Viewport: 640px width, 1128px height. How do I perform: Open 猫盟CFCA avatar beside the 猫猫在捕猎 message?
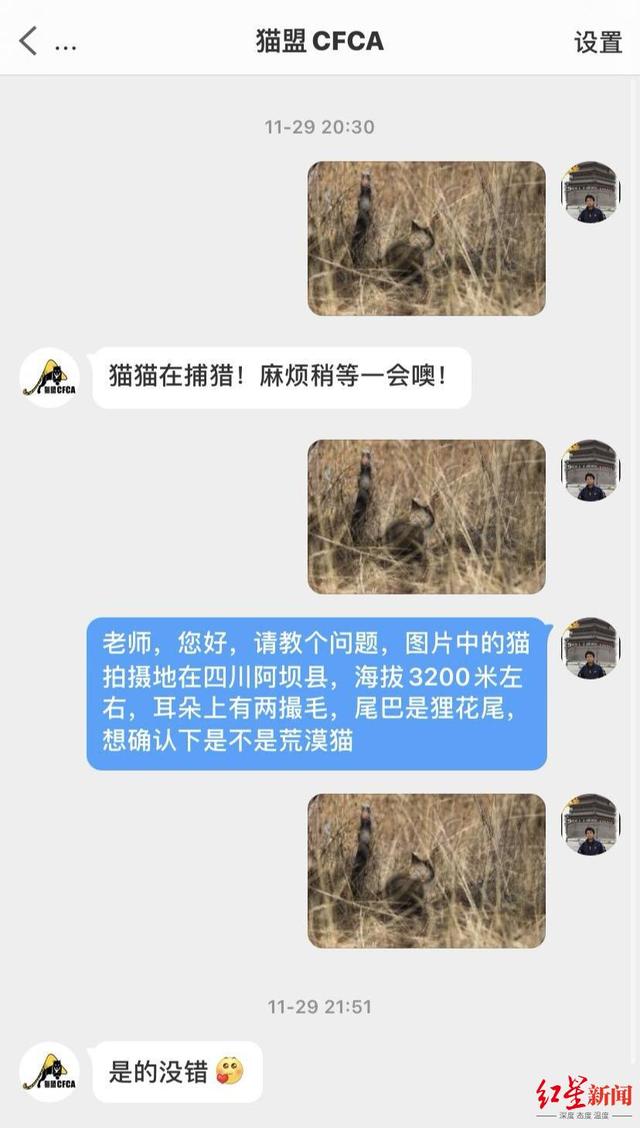50,378
